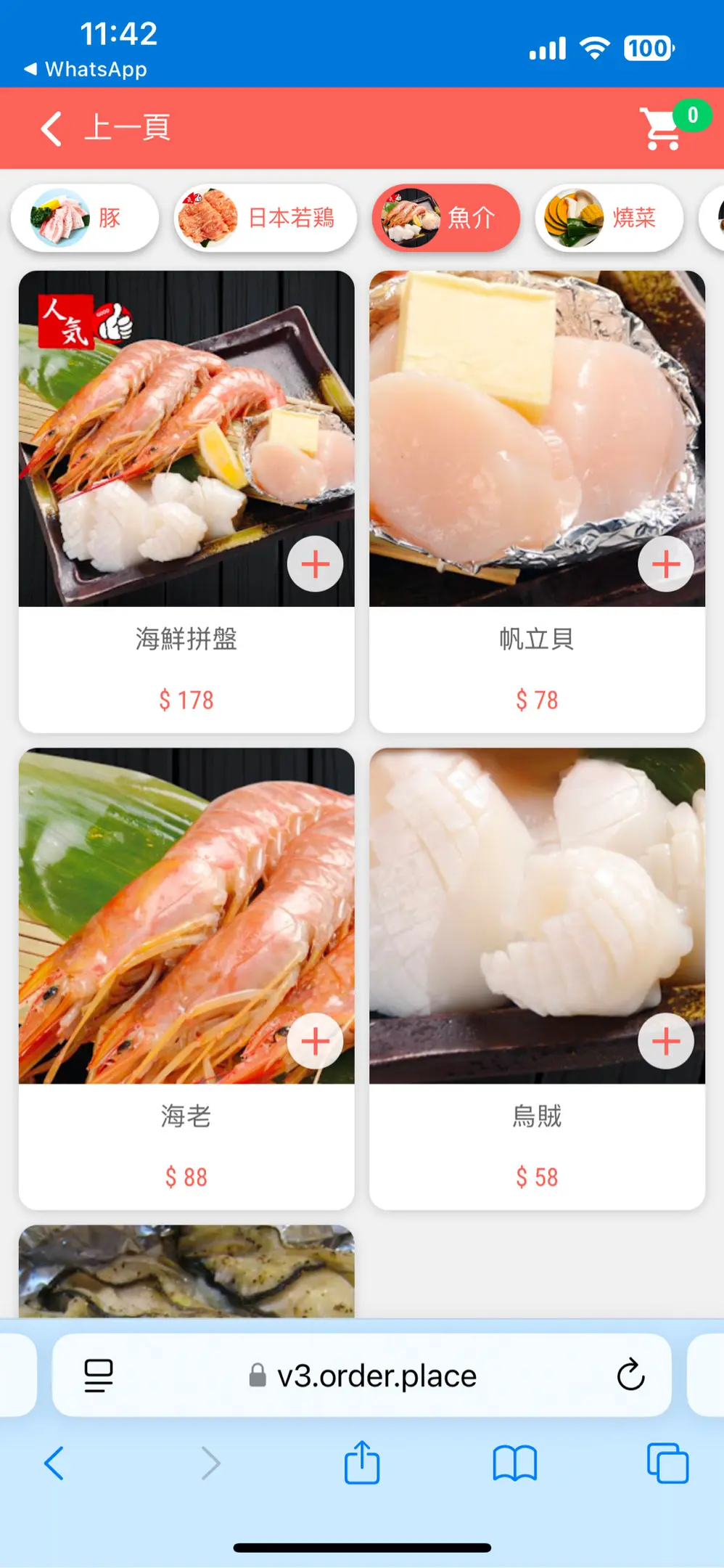Image resolution: width=724 pixels, height=1568 pixels.
Task: Open Safari page settings menu
Action: point(99,1375)
